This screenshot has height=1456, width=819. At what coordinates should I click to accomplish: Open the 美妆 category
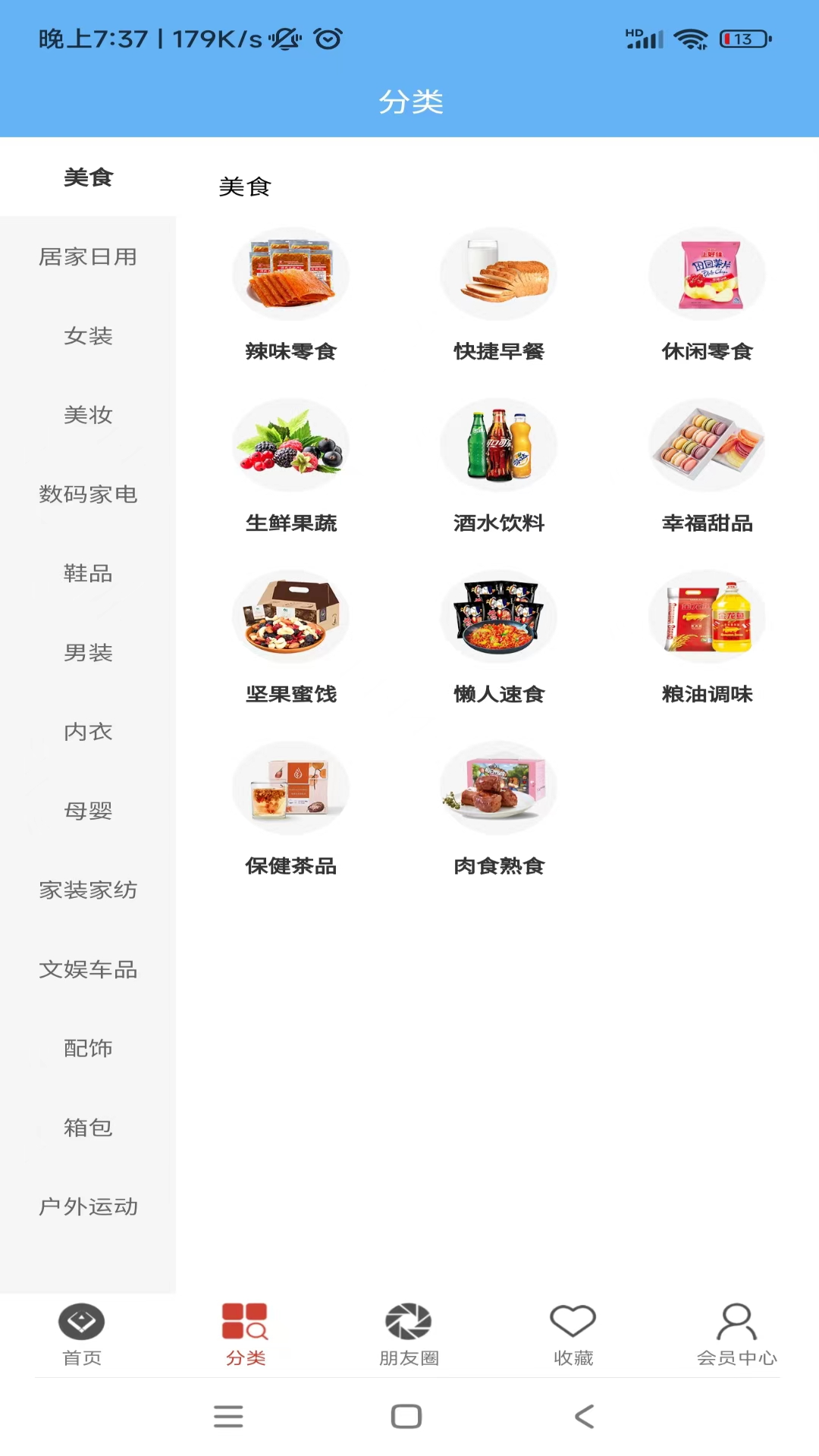pyautogui.click(x=88, y=415)
